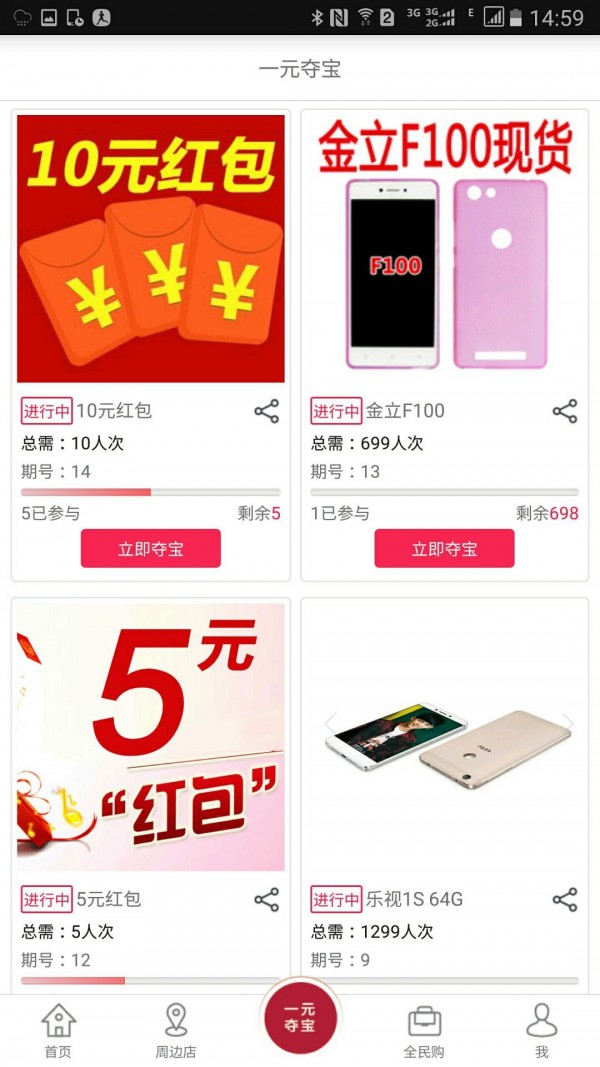This screenshot has width=600, height=1067.
Task: Switch to the 全民购 tab
Action: click(x=424, y=1031)
